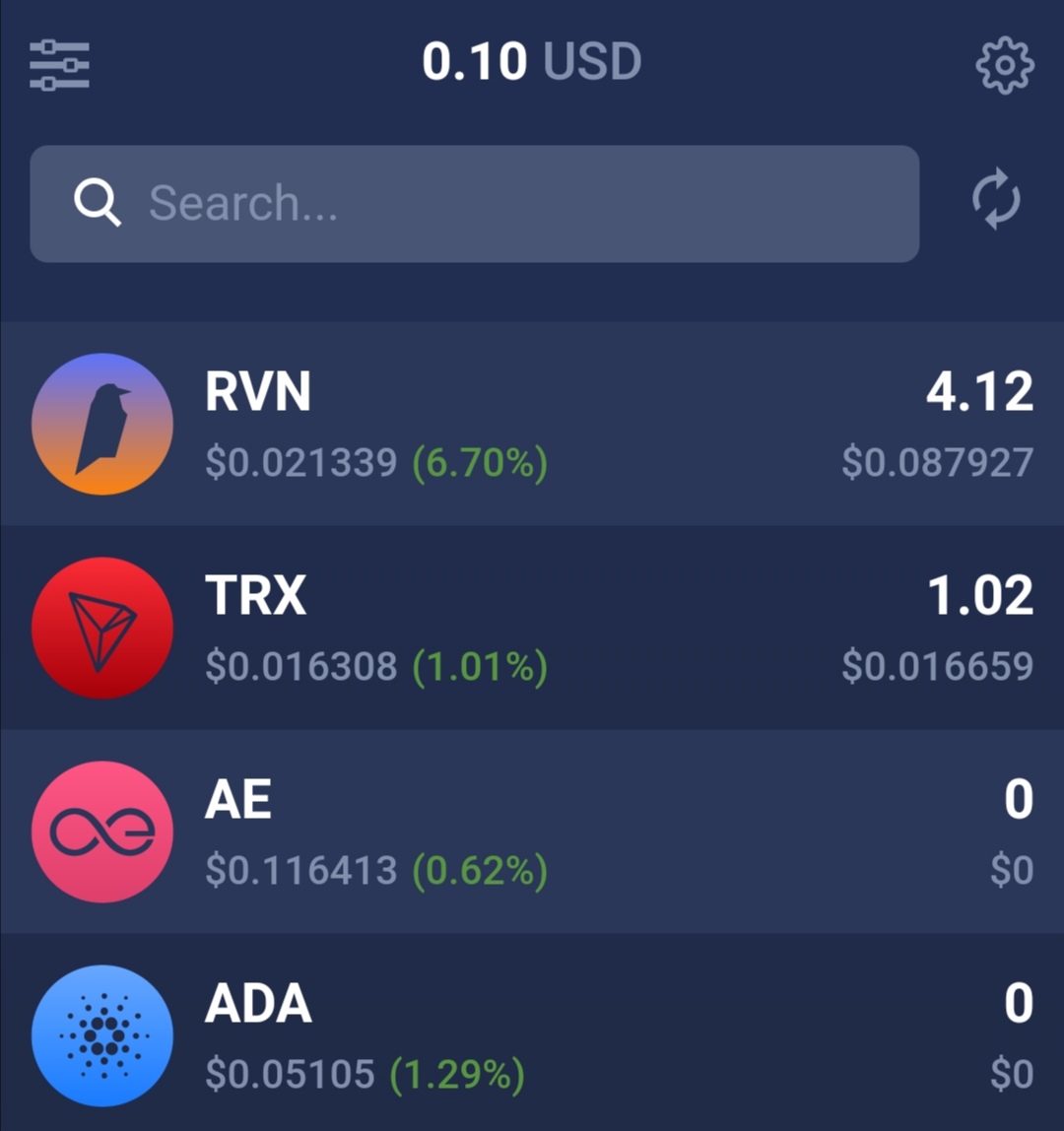Select the AE coin row
This screenshot has height=1131, width=1064.
532,832
